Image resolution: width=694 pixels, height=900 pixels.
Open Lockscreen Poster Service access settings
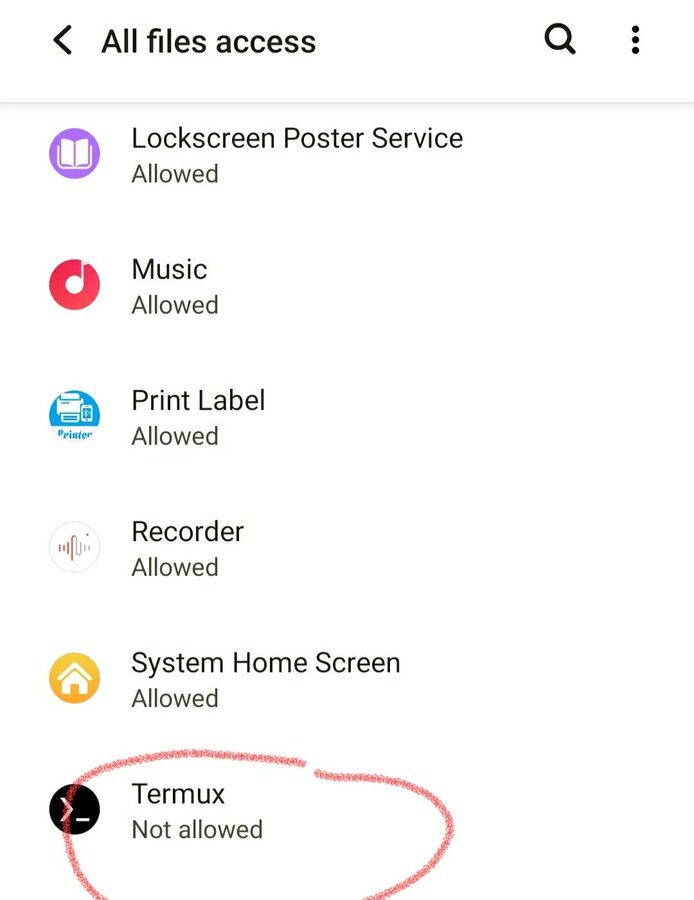pyautogui.click(x=296, y=155)
